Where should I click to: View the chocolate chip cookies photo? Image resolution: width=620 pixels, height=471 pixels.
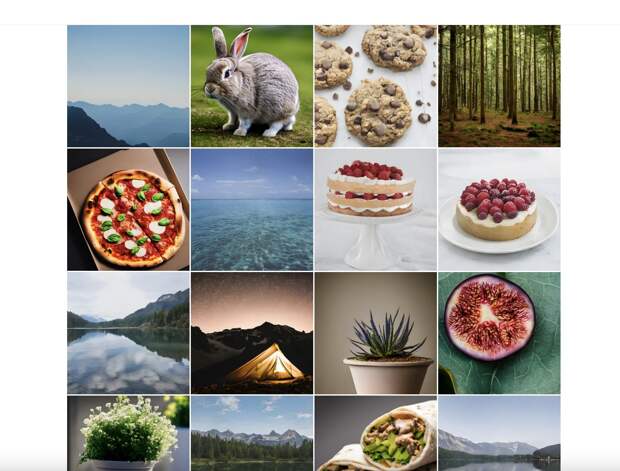[375, 86]
